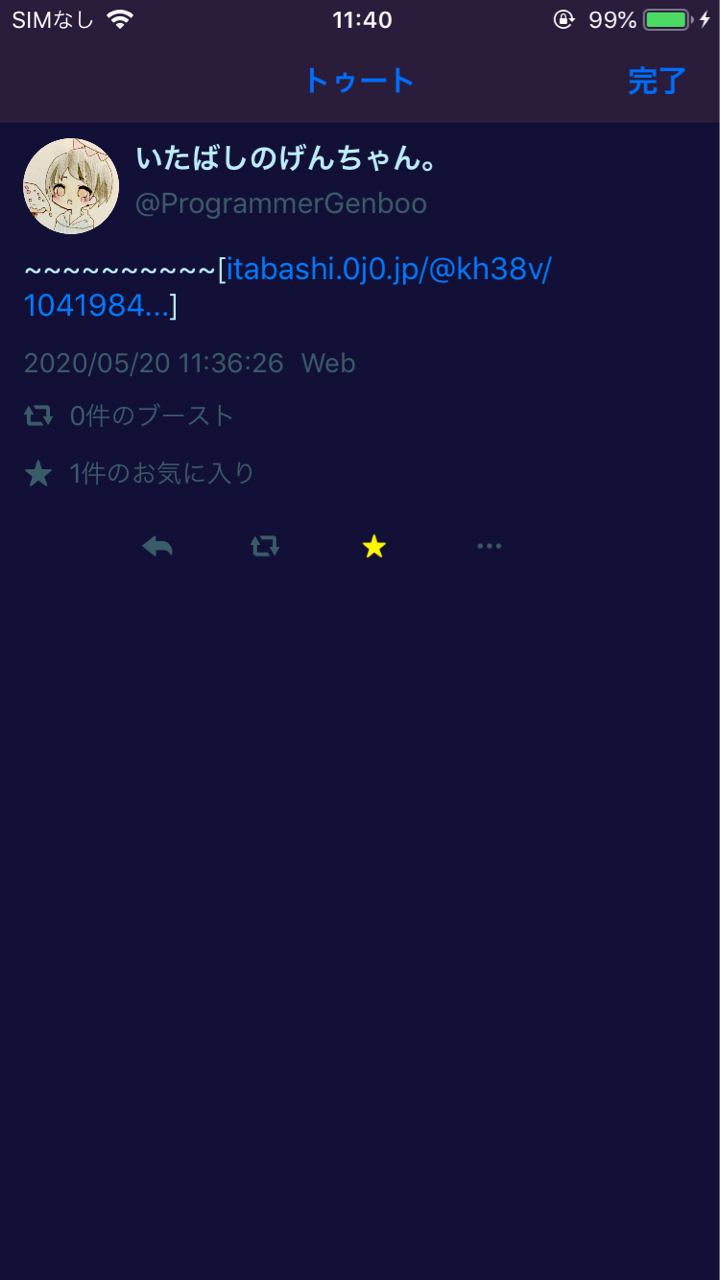Reply to this toot
Viewport: 720px width, 1280px height.
point(158,546)
